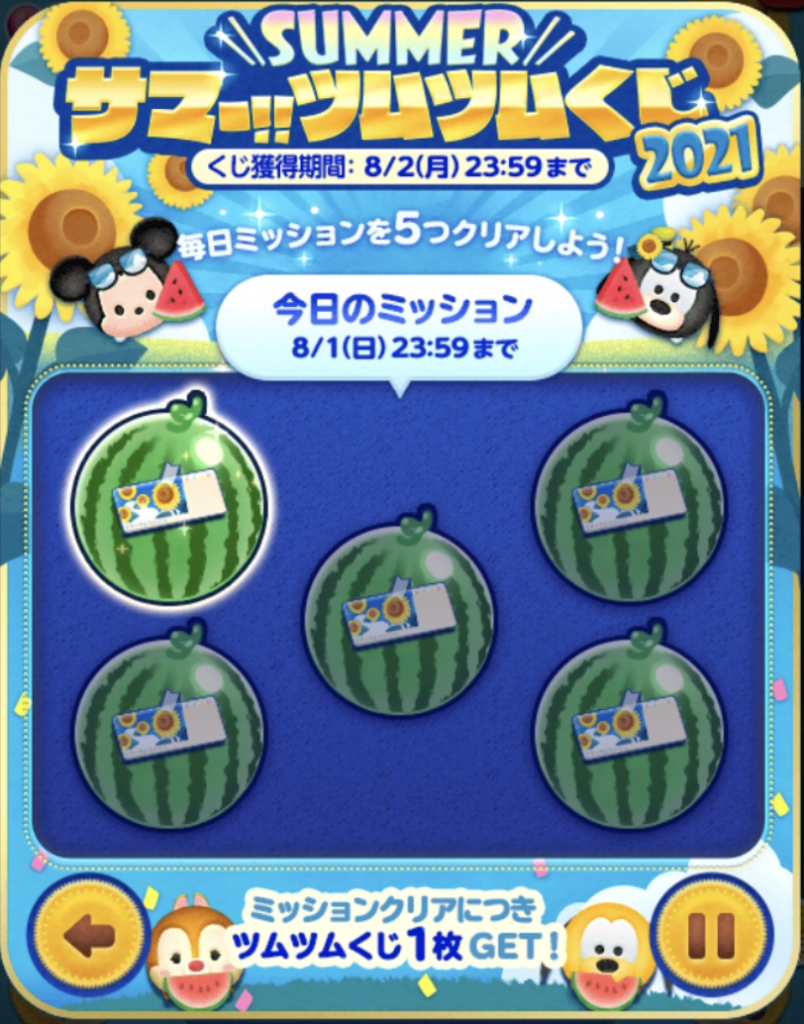Pause the game with the pause button
This screenshot has height=1024, width=804.
[711, 933]
